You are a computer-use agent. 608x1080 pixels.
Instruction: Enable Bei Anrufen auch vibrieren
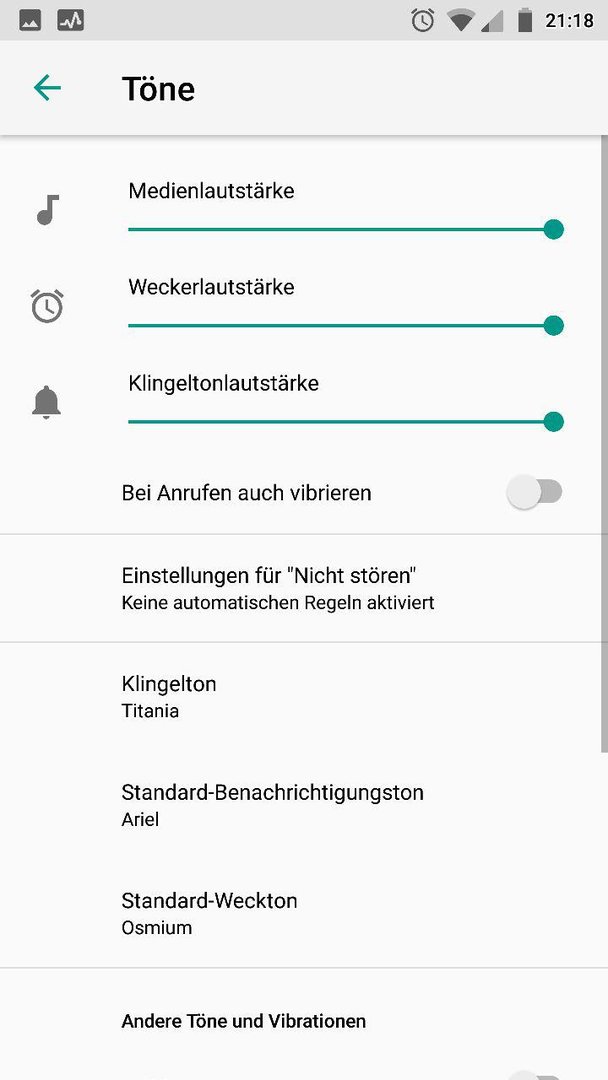[534, 492]
